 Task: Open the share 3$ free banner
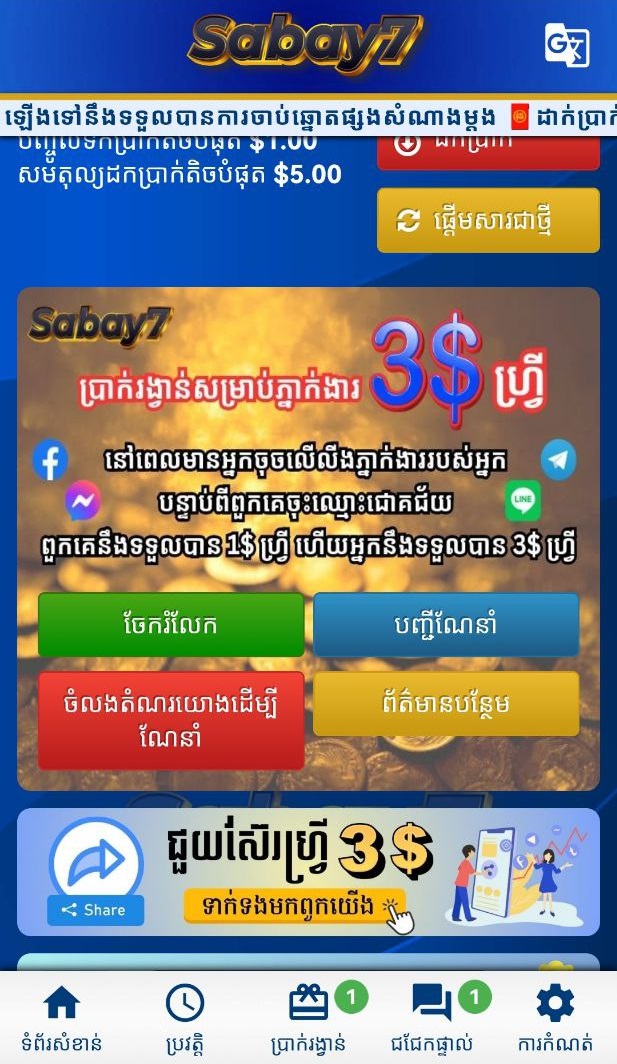[308, 872]
